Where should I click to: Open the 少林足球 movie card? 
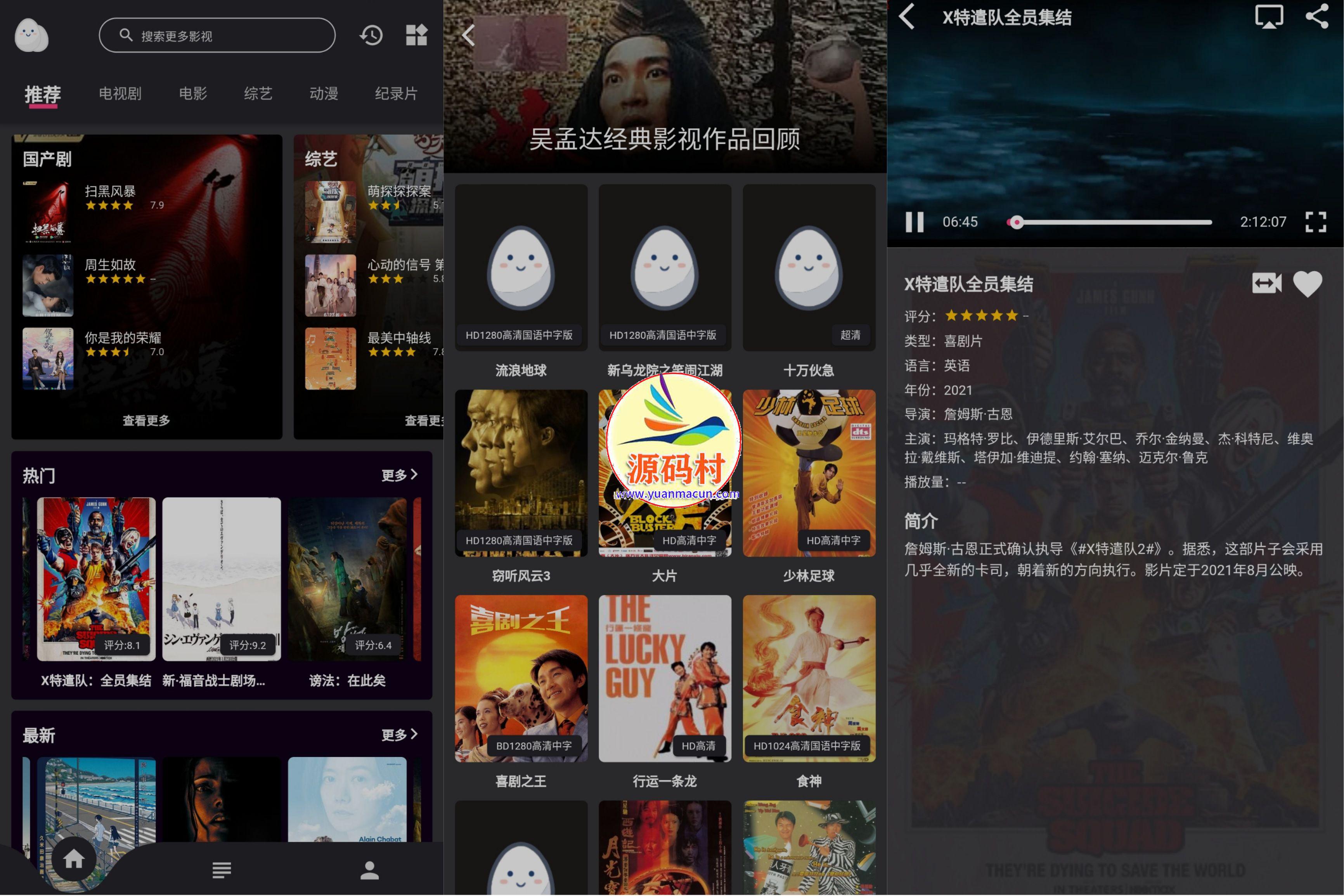pyautogui.click(x=809, y=473)
